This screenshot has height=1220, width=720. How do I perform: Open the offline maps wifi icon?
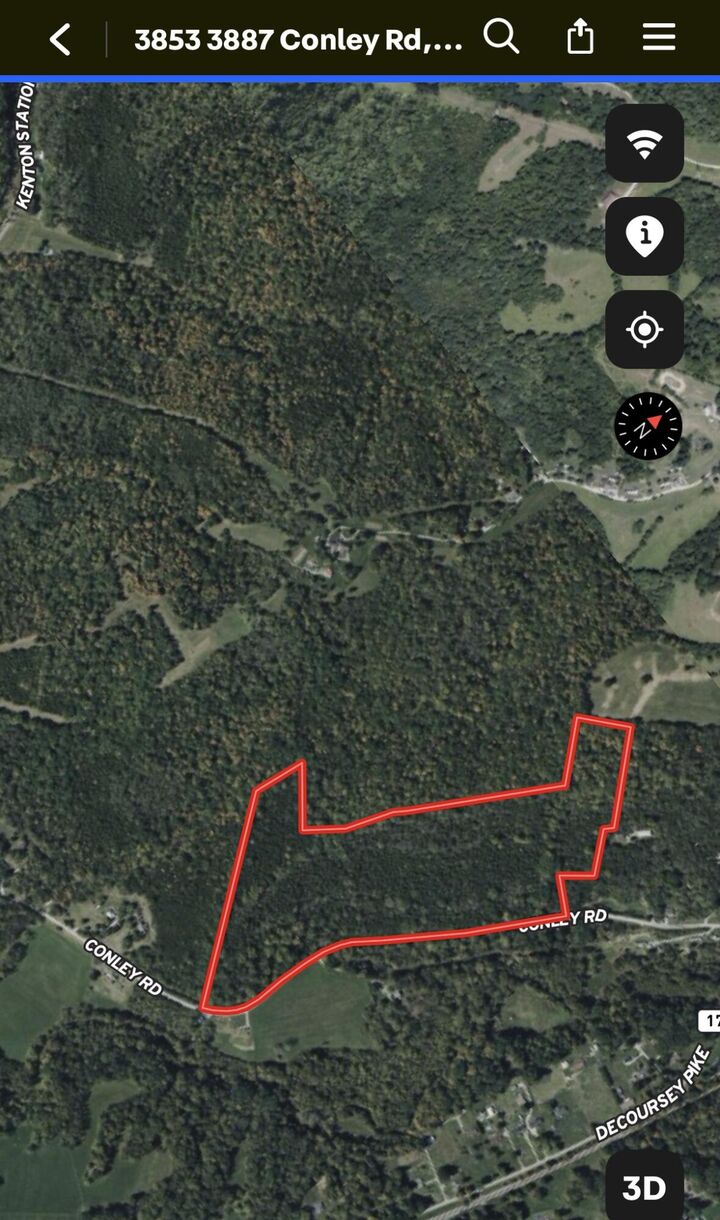pos(644,143)
